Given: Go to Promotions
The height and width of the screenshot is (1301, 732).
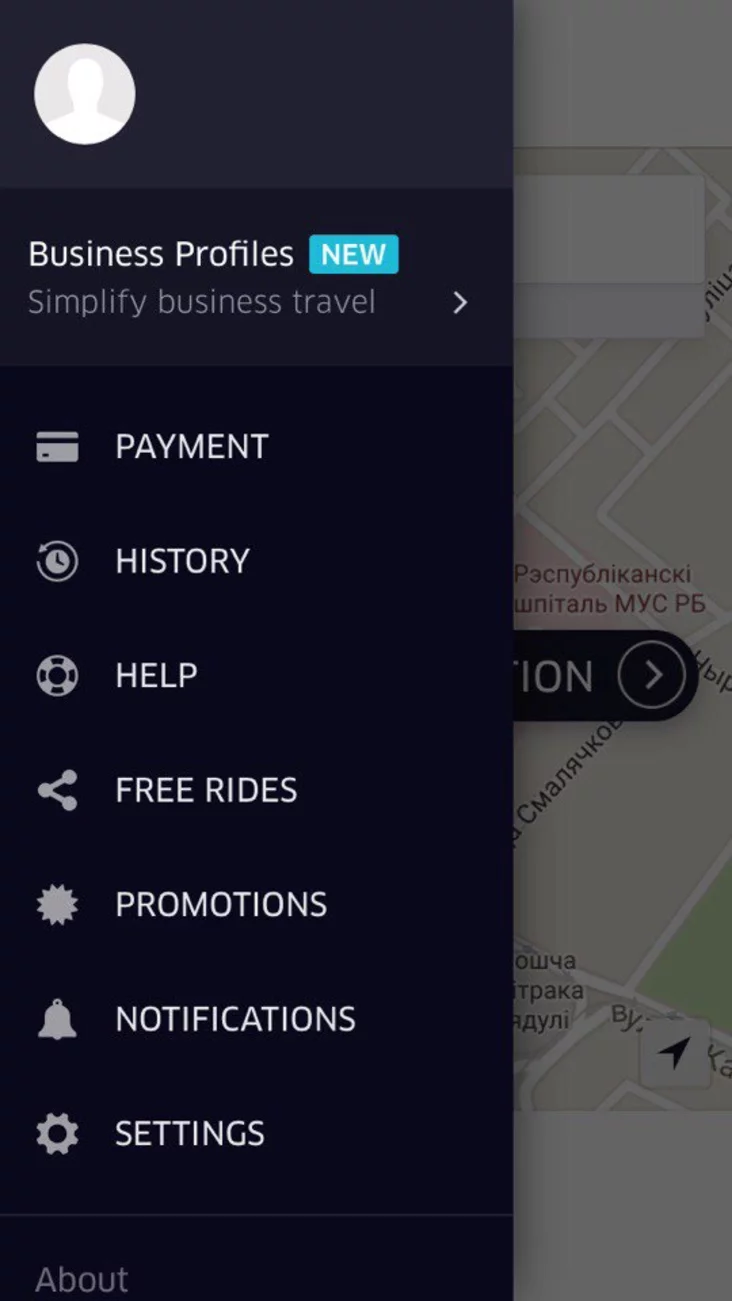Looking at the screenshot, I should [220, 905].
